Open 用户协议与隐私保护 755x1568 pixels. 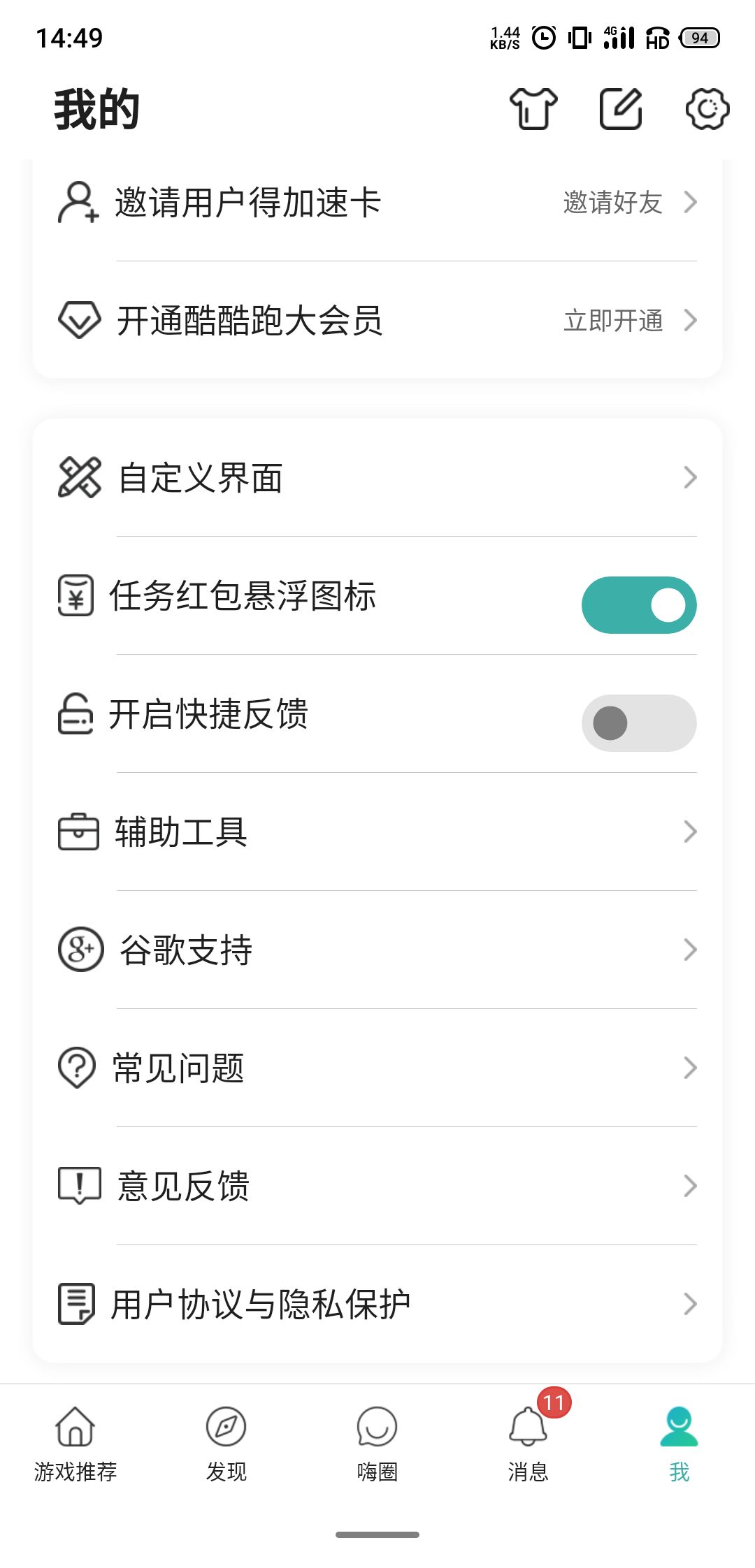pyautogui.click(x=377, y=1305)
